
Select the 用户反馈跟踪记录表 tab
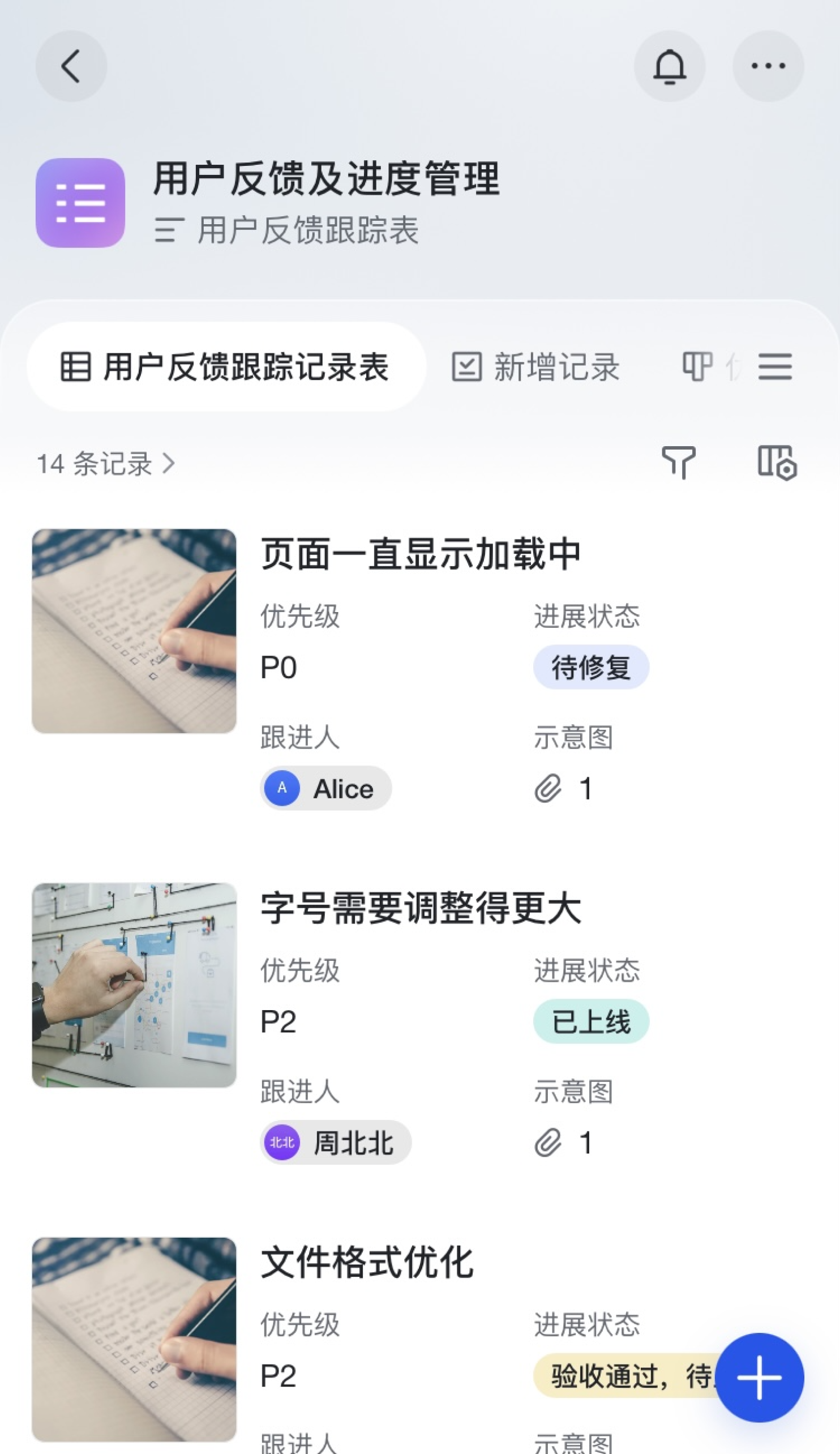(226, 367)
